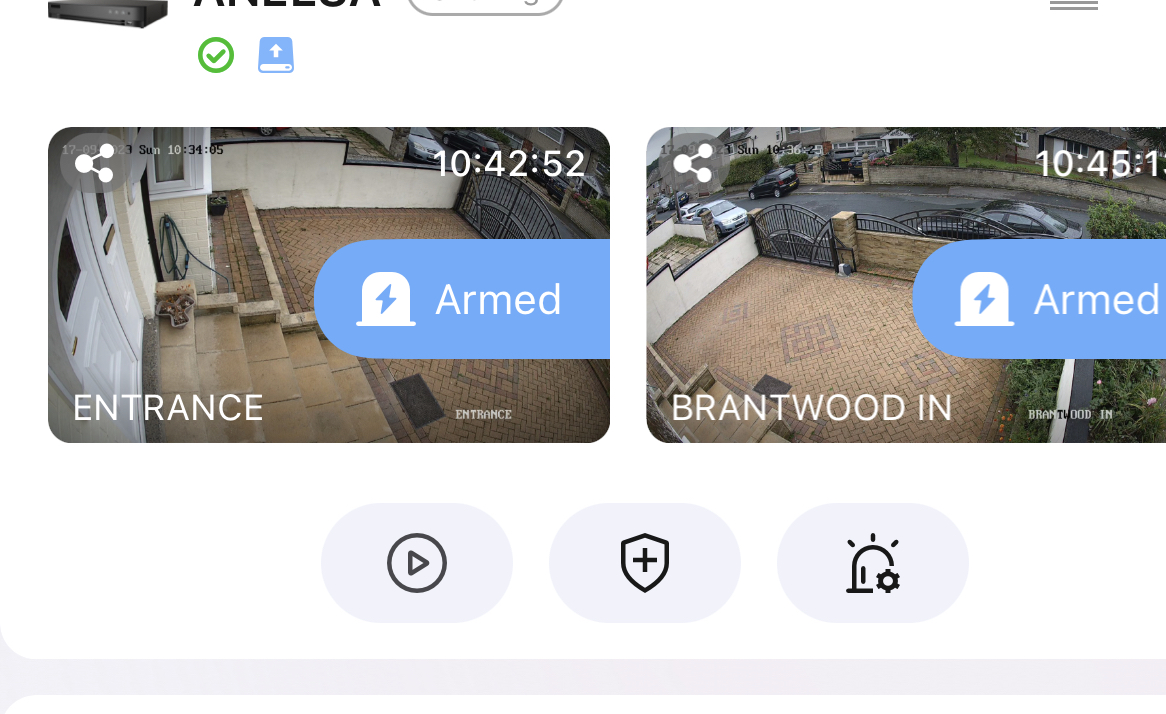Share the BRANTWOOD IN camera feed
Screen dimensions: 1166x714
tap(693, 164)
